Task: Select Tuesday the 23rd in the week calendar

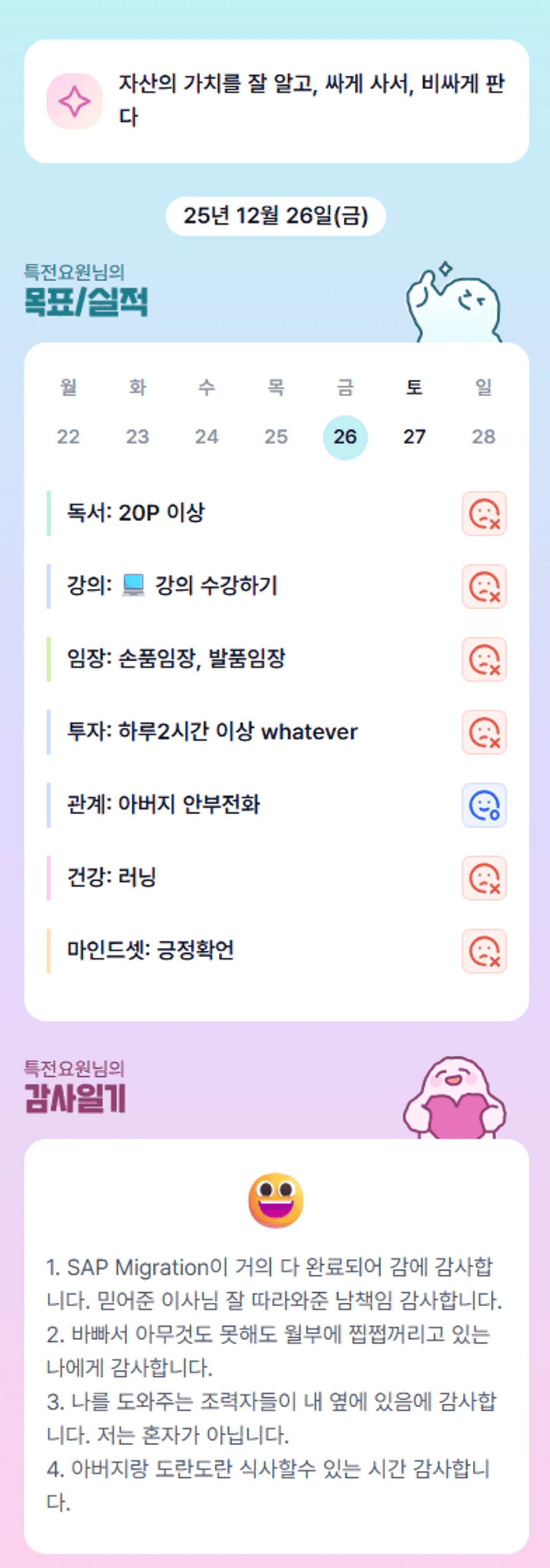Action: tap(138, 437)
